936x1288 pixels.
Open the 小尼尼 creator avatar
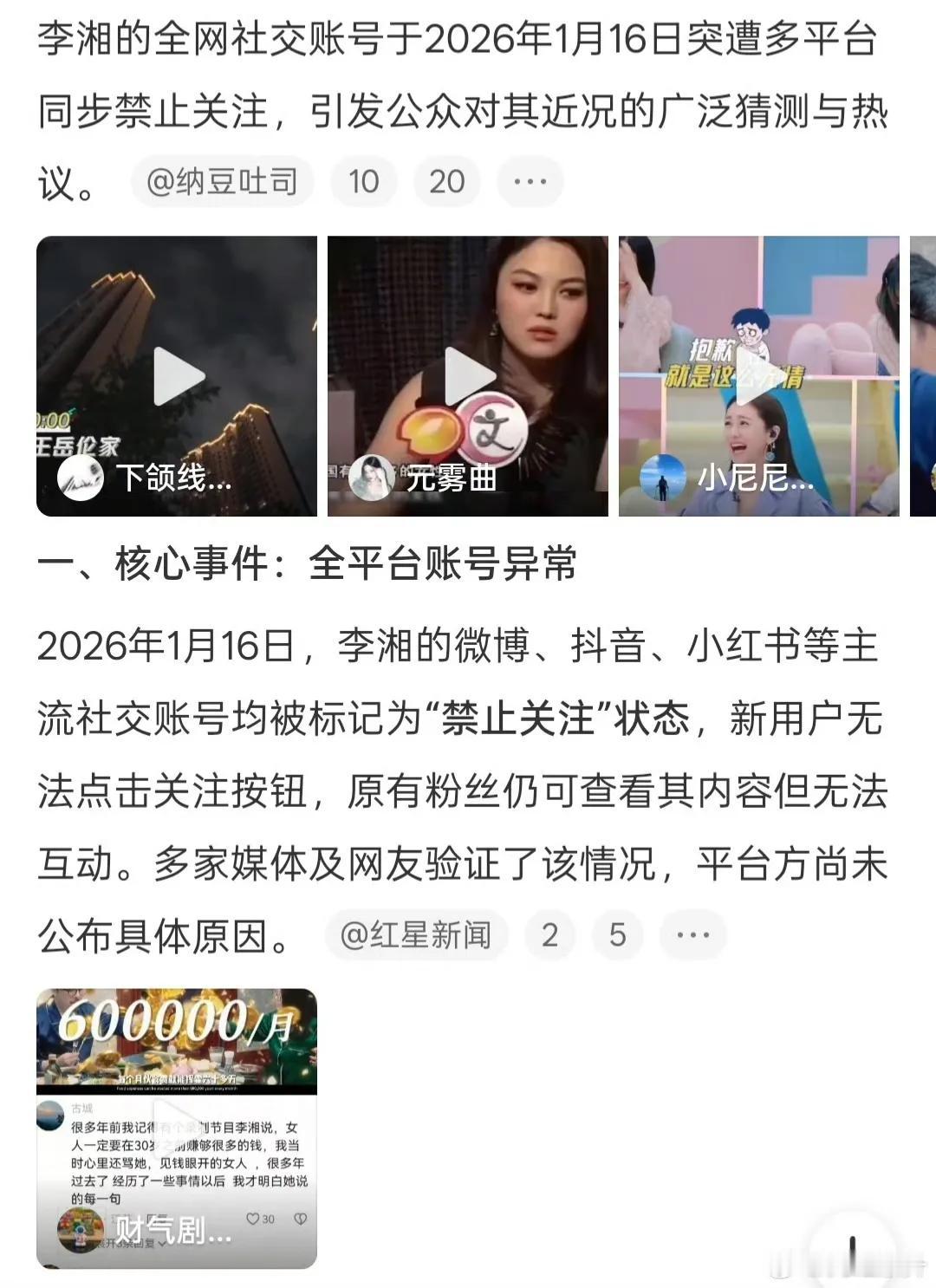point(662,476)
